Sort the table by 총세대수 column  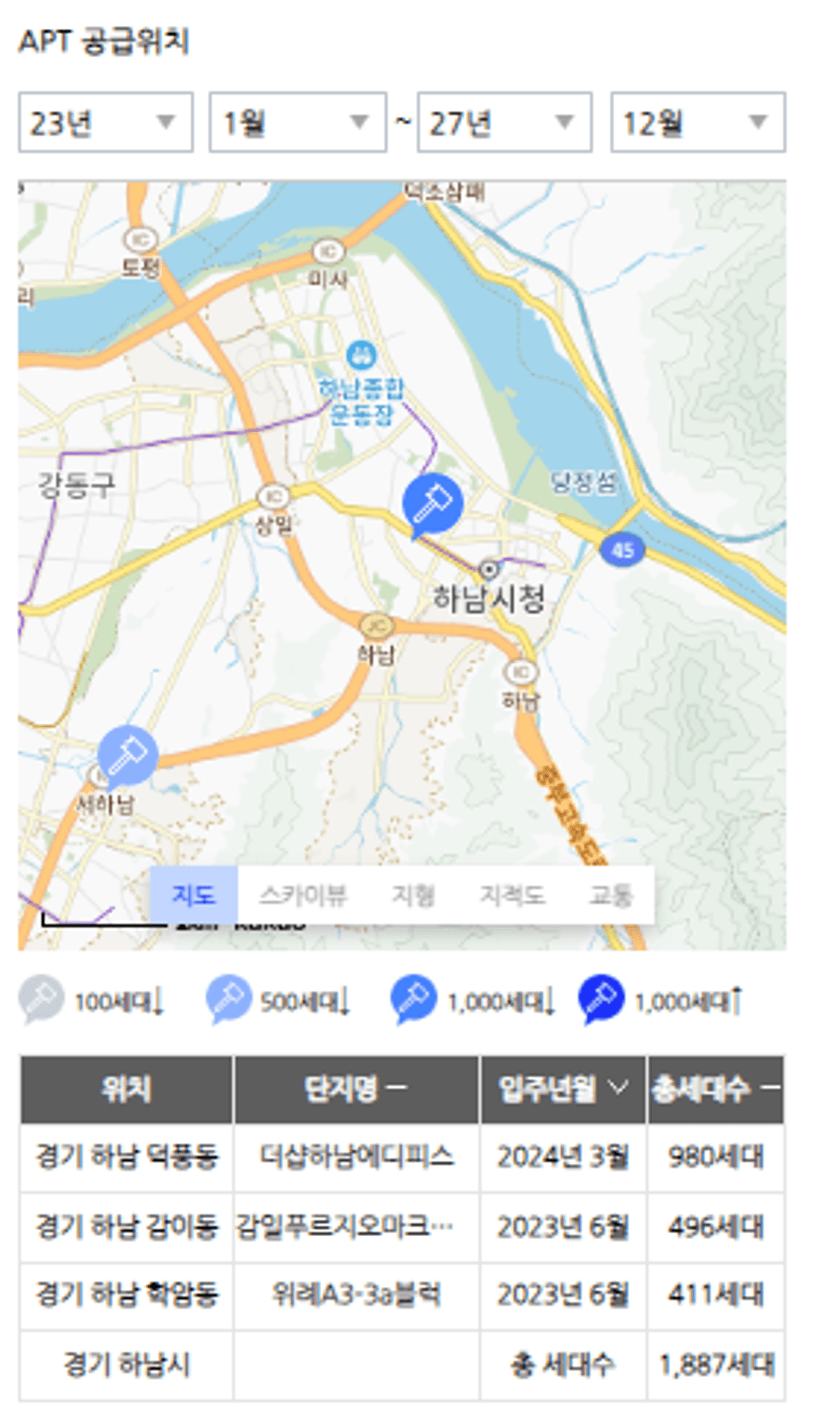[716, 1090]
